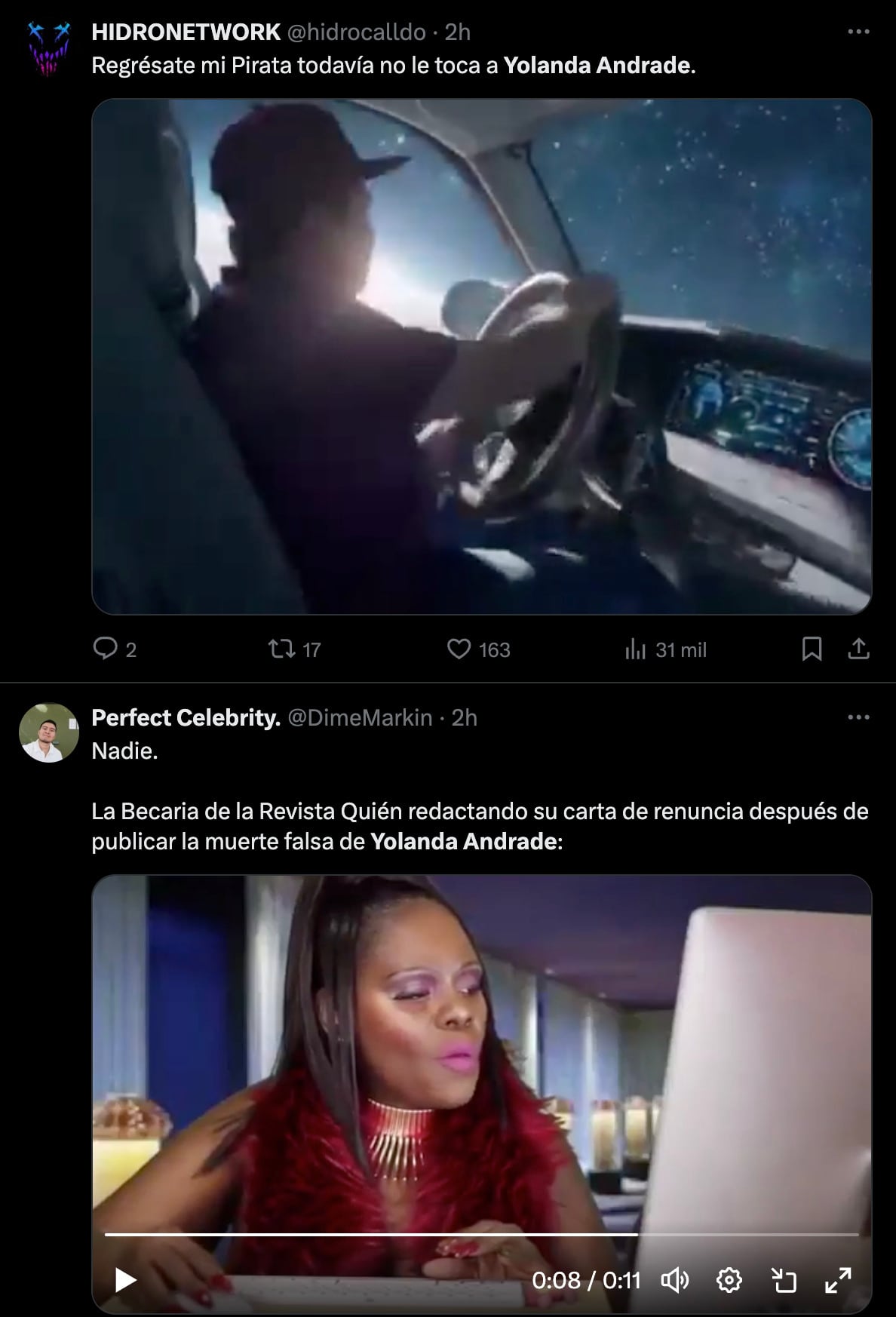The height and width of the screenshot is (1317, 896).
Task: Open overflow menu on Perfect Celebrity's post
Action: click(x=858, y=717)
